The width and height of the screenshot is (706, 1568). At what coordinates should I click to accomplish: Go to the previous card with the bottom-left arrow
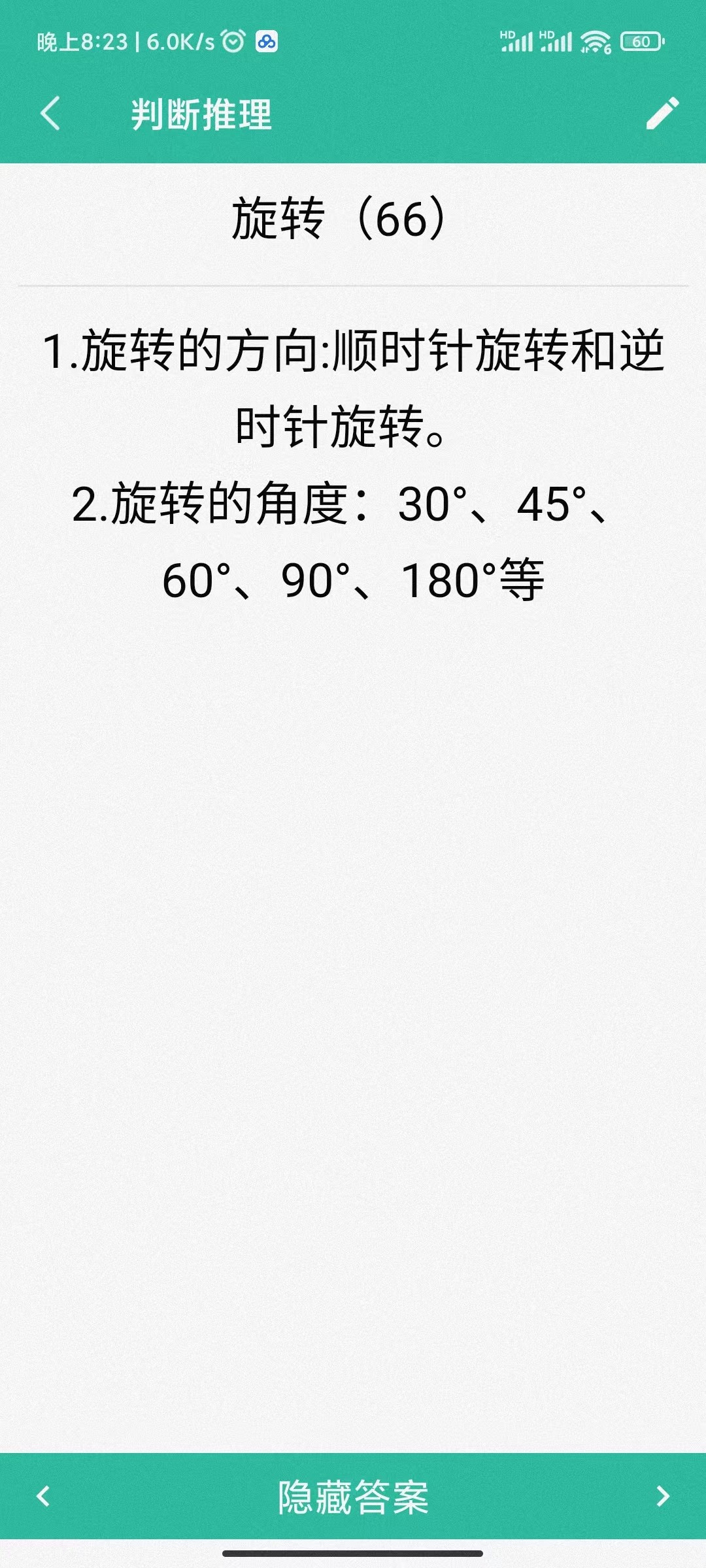[x=43, y=1496]
